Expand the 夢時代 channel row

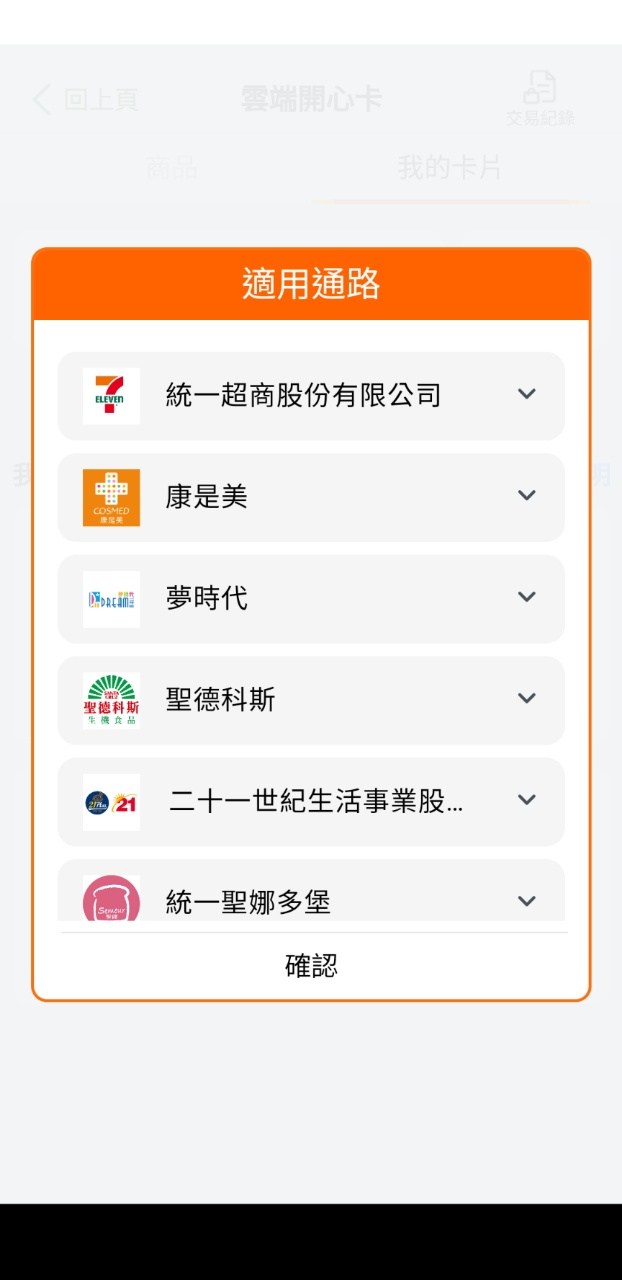(x=526, y=597)
